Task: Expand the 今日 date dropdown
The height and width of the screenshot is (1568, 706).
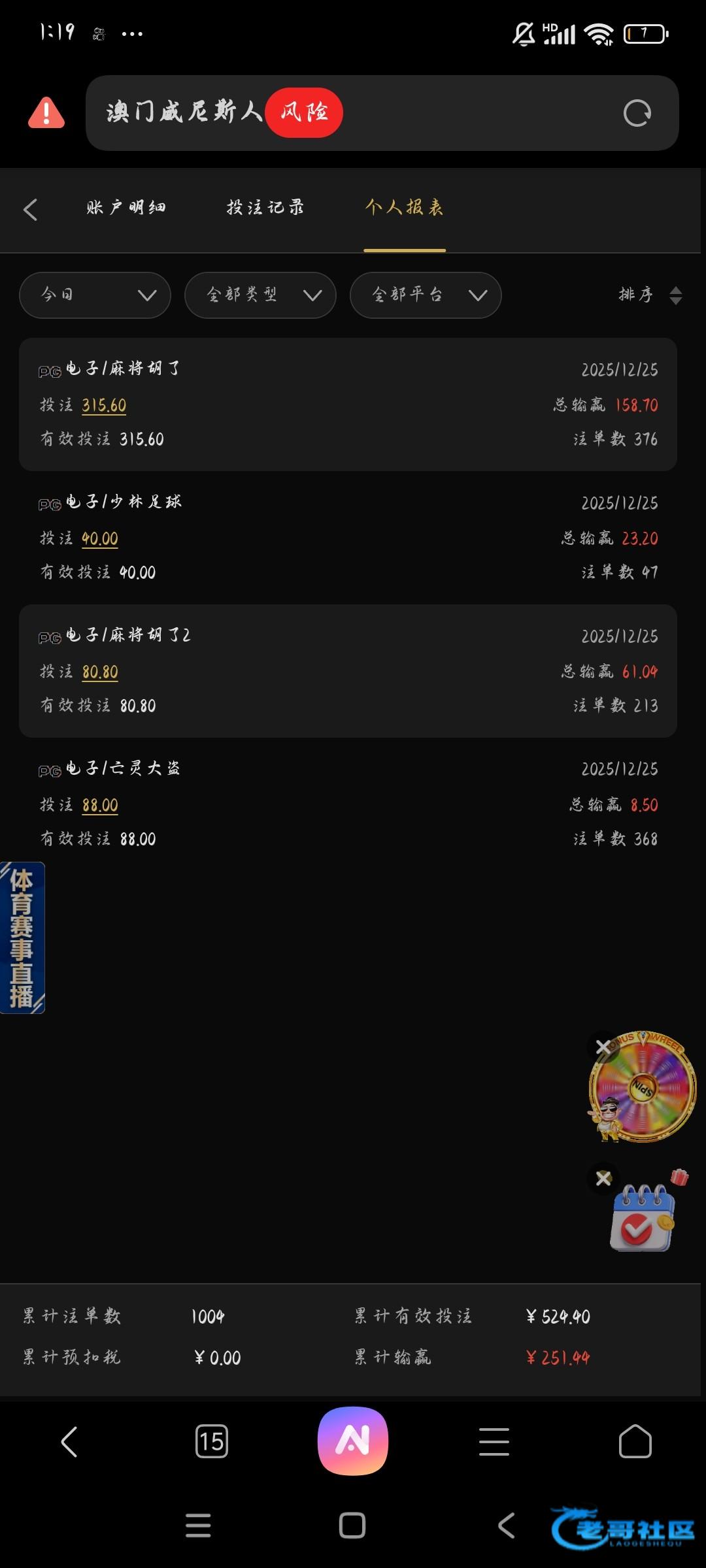Action: 95,295
